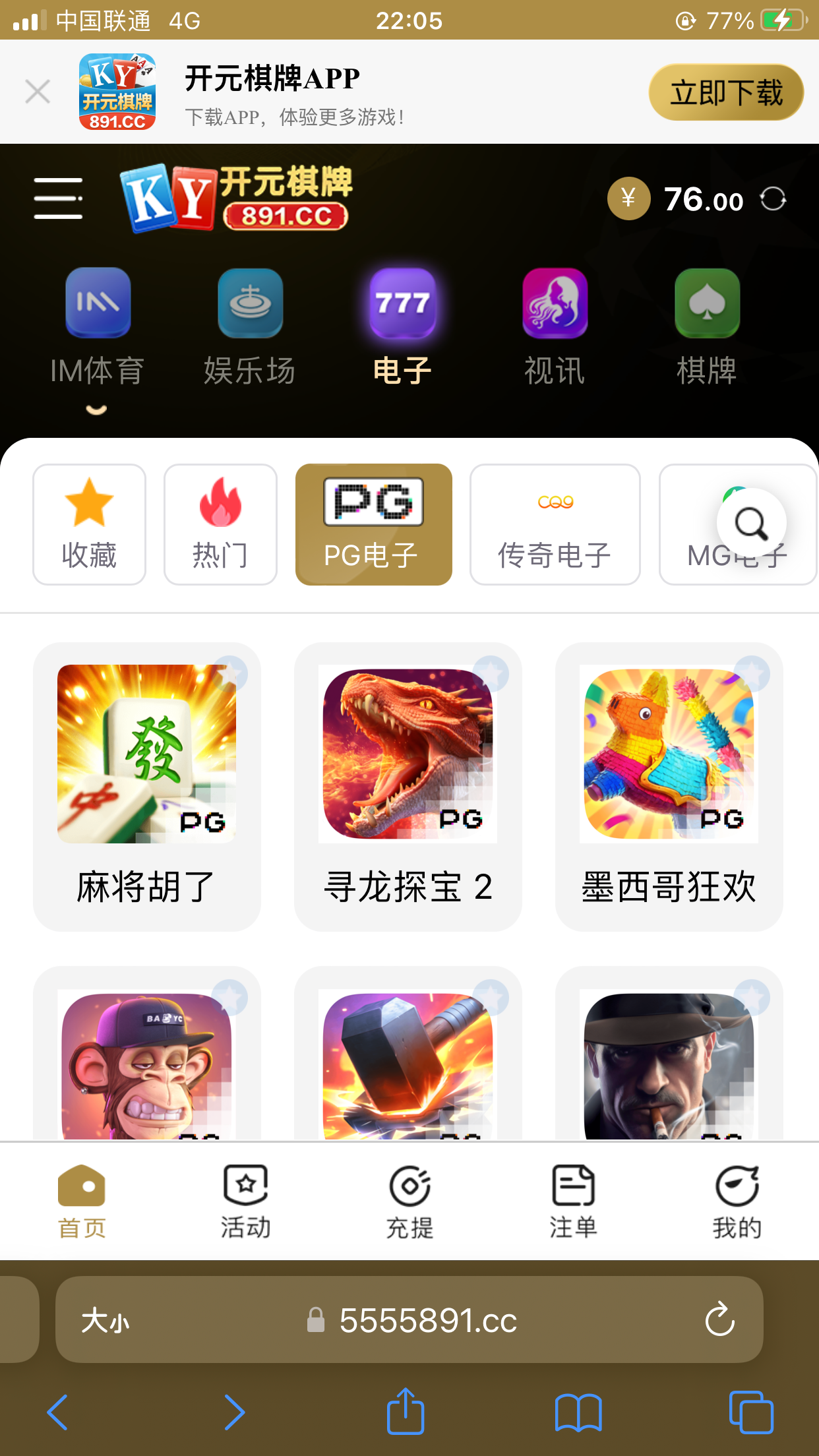Open the 充提 deposit and withdrawal tab

pos(409,1201)
